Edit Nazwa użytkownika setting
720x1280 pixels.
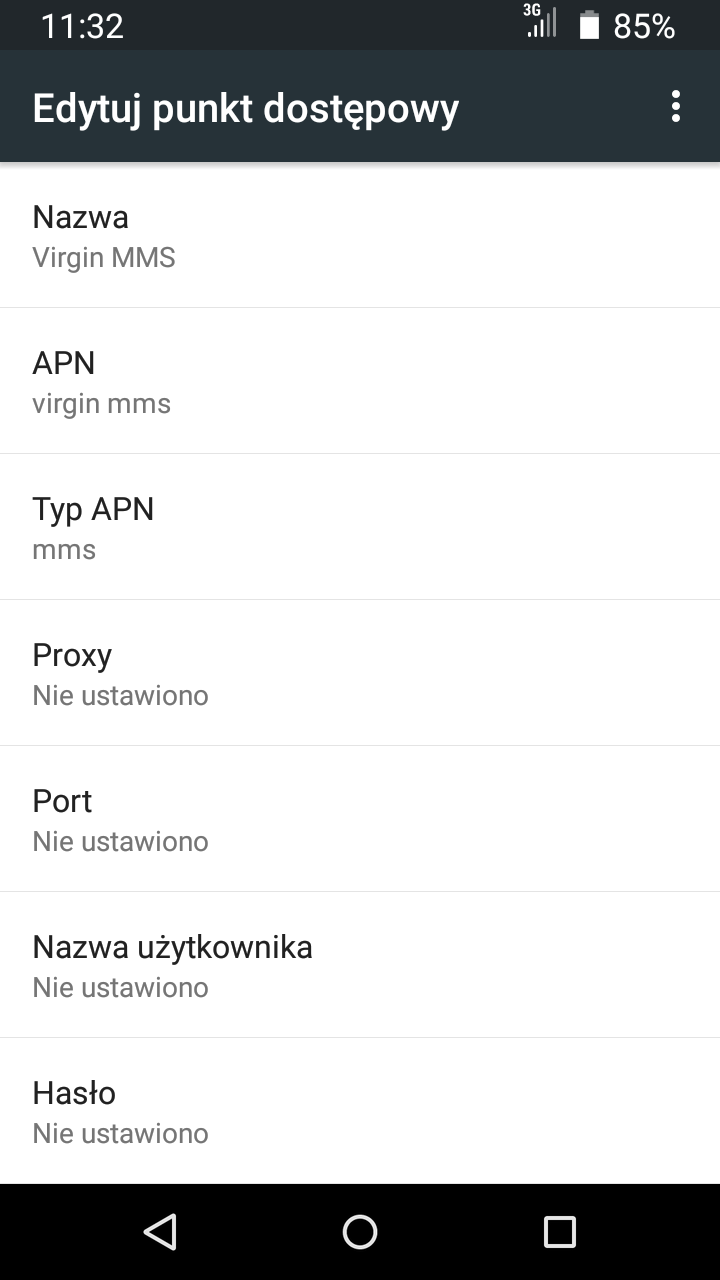[360, 966]
